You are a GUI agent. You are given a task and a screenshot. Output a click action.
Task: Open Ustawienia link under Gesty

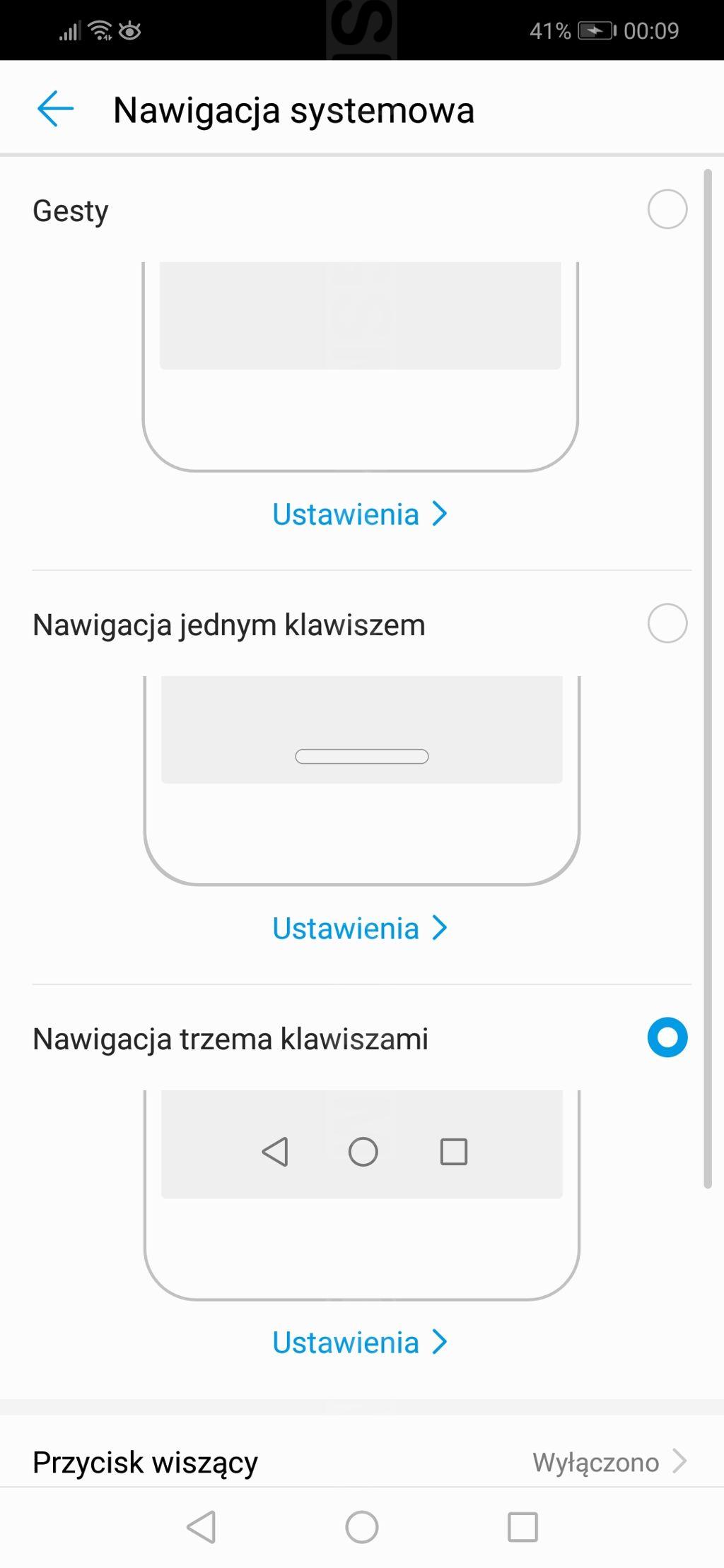pos(360,514)
